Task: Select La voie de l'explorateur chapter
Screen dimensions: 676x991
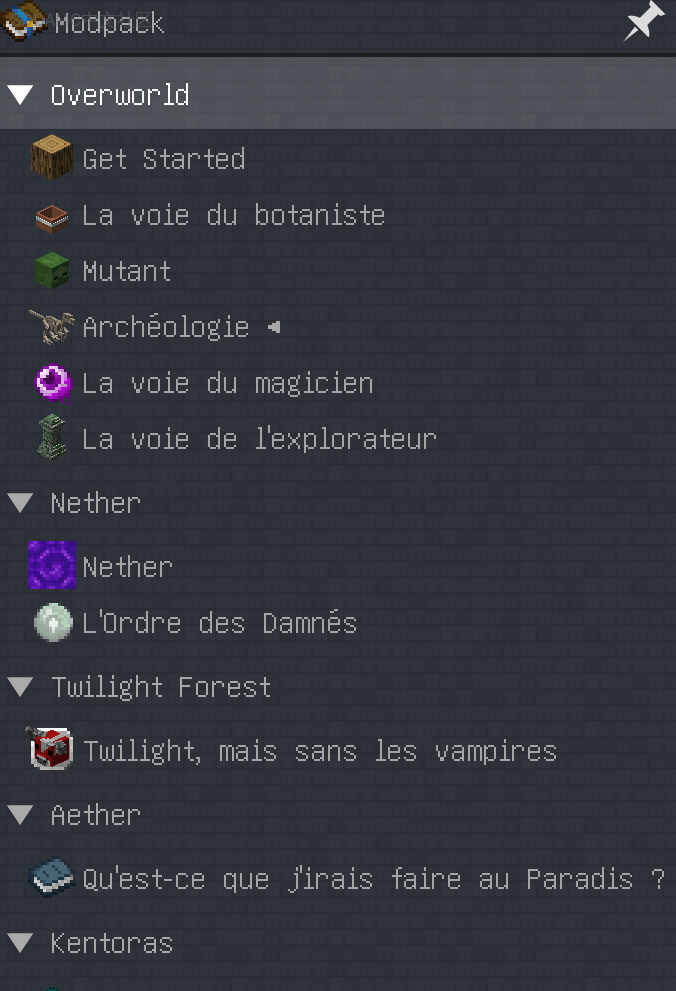Action: click(x=258, y=439)
